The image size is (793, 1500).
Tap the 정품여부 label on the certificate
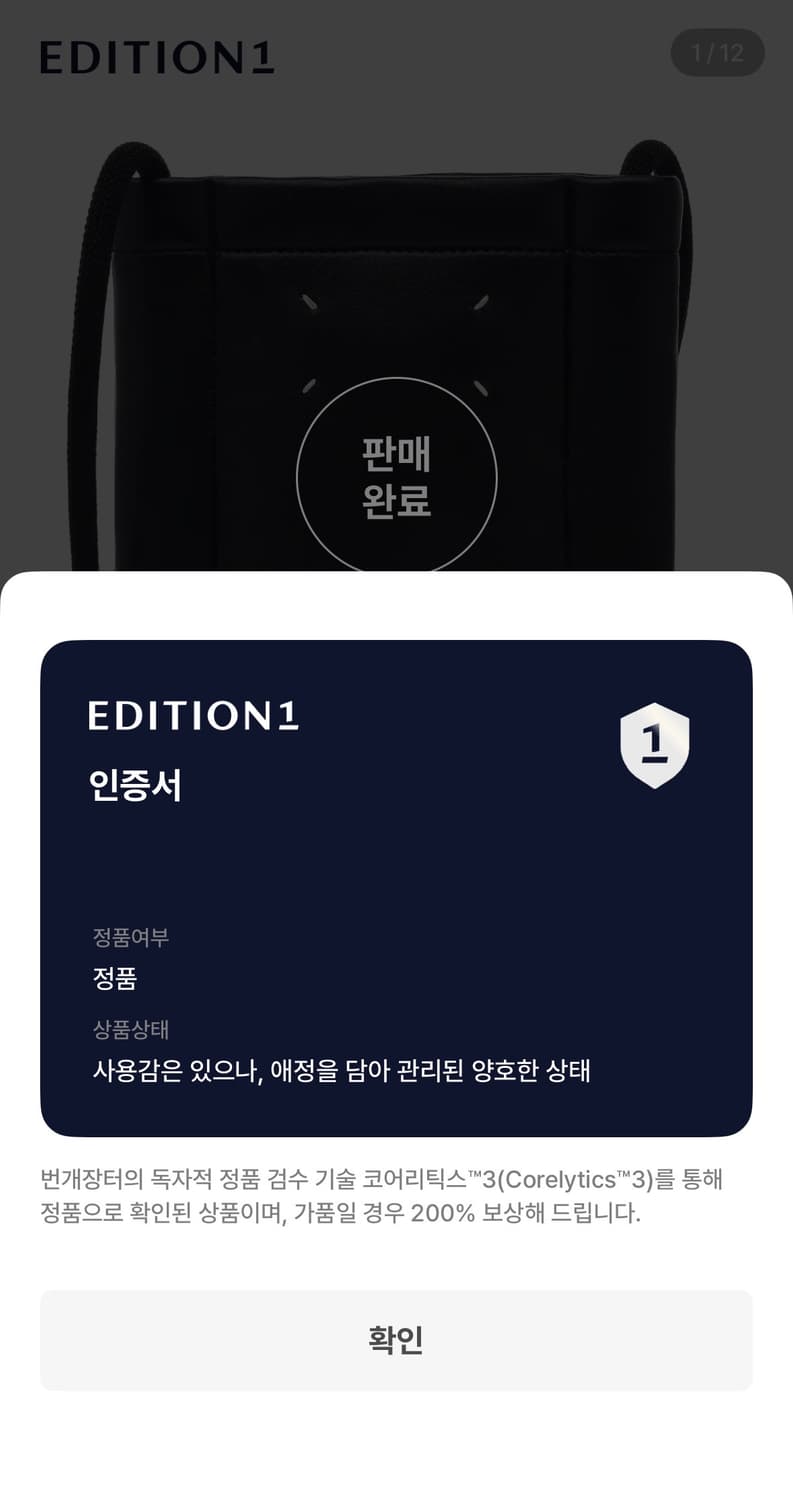128,938
